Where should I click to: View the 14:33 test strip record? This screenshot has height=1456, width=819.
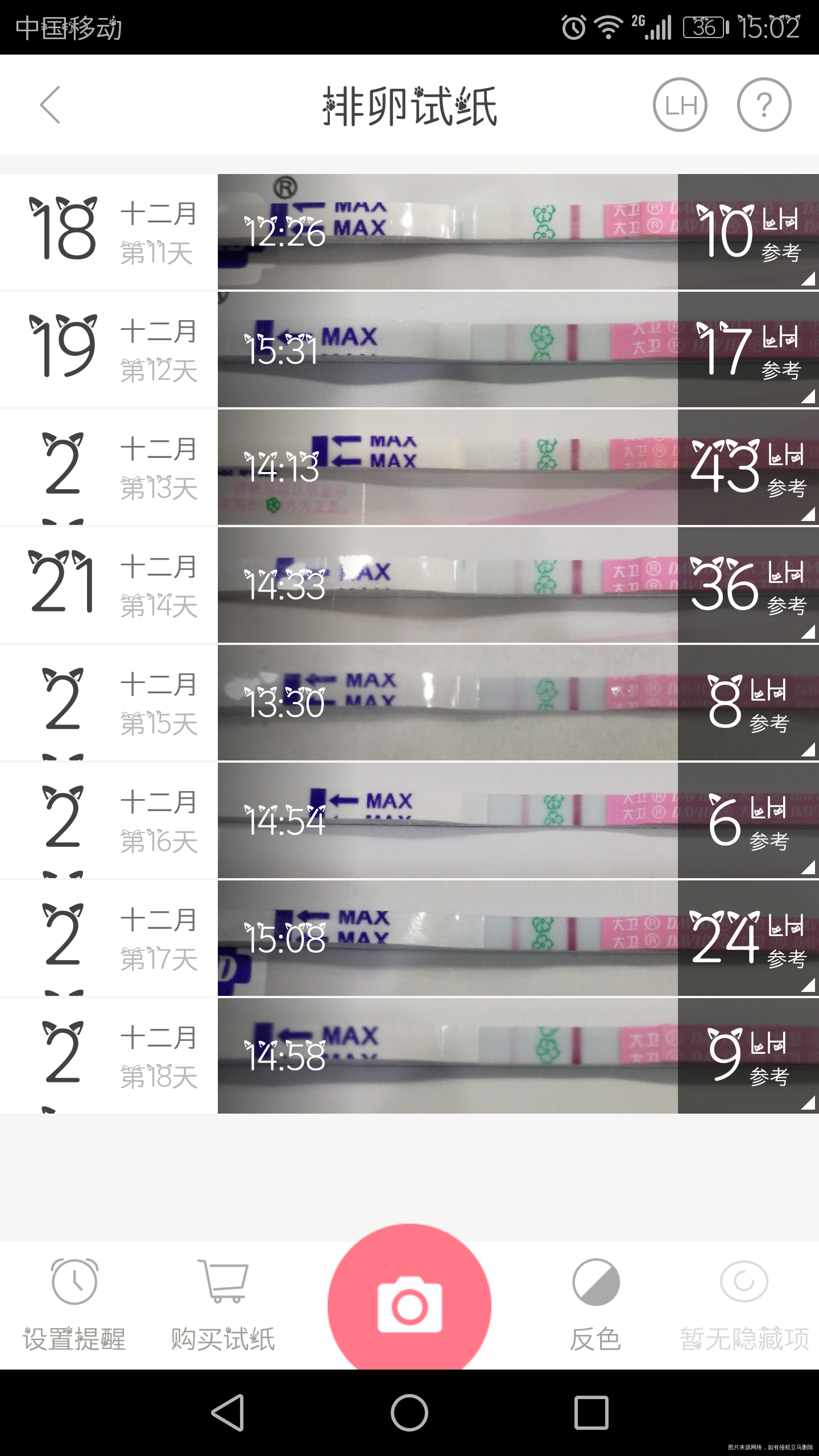(x=447, y=585)
